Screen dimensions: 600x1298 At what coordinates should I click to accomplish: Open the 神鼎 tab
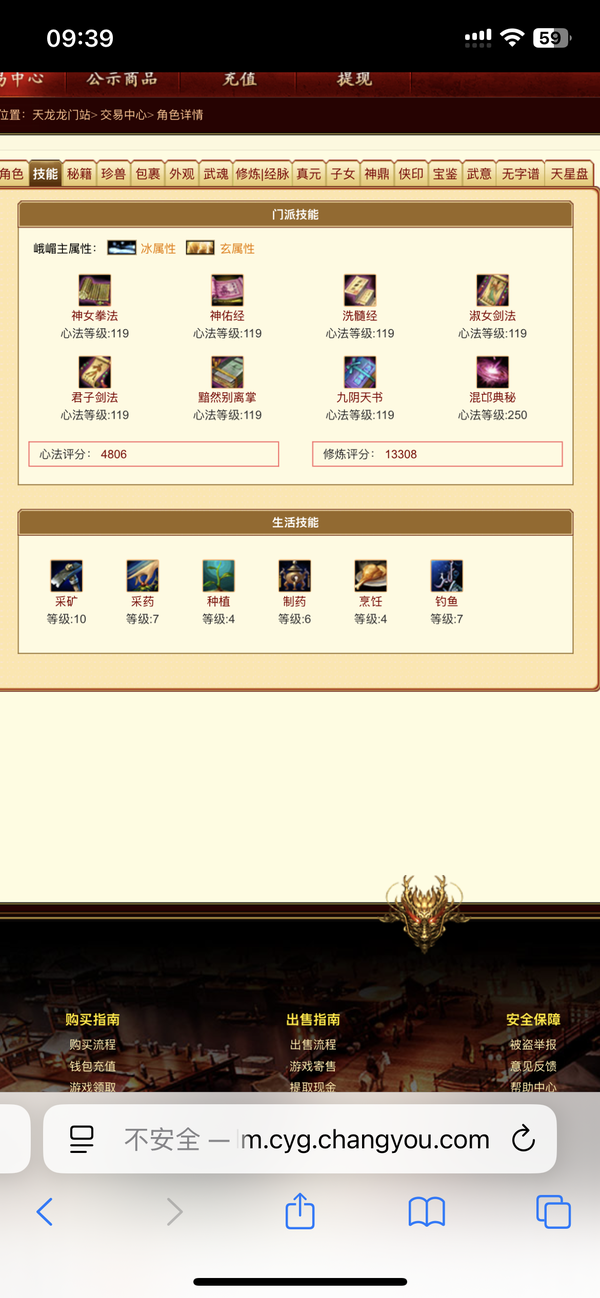click(377, 174)
